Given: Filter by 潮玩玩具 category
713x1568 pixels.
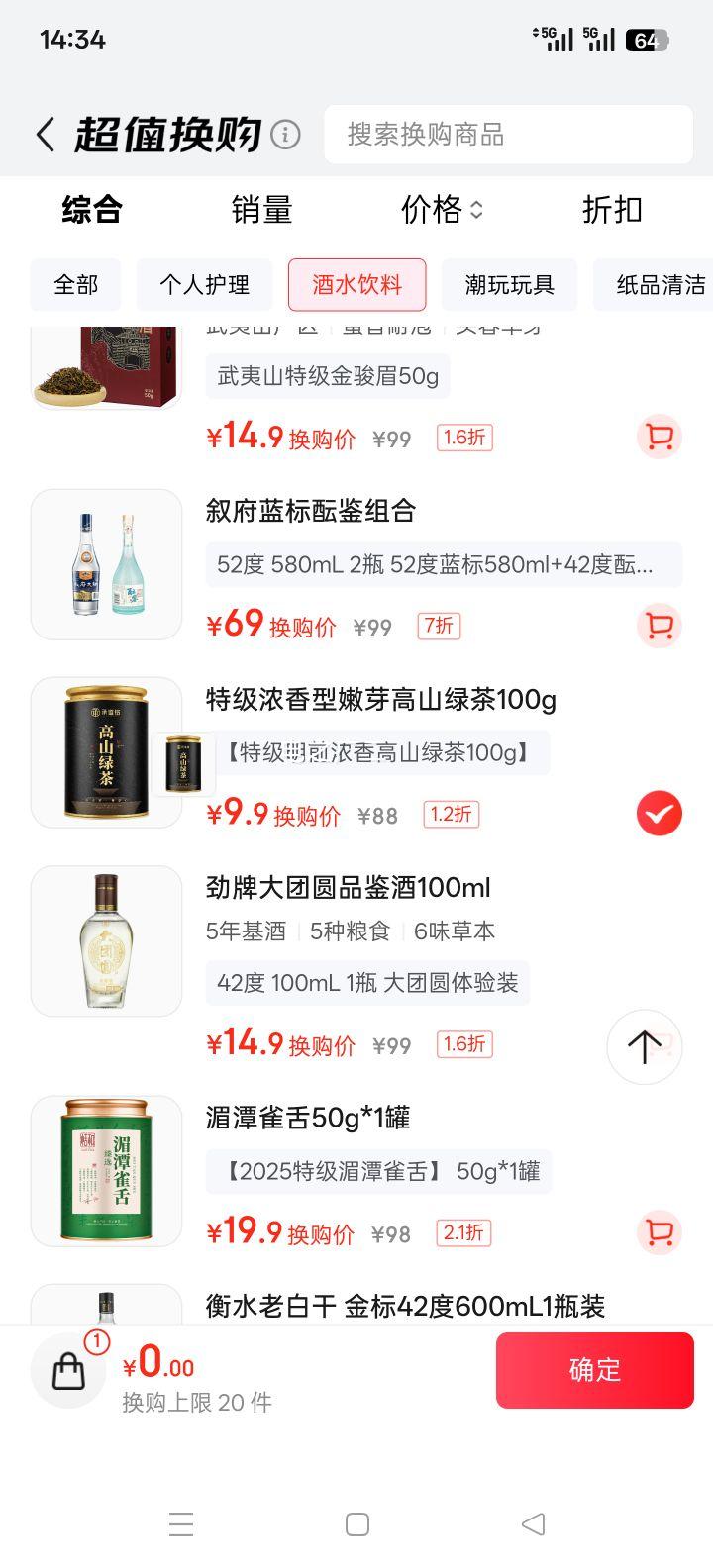Looking at the screenshot, I should [x=509, y=285].
